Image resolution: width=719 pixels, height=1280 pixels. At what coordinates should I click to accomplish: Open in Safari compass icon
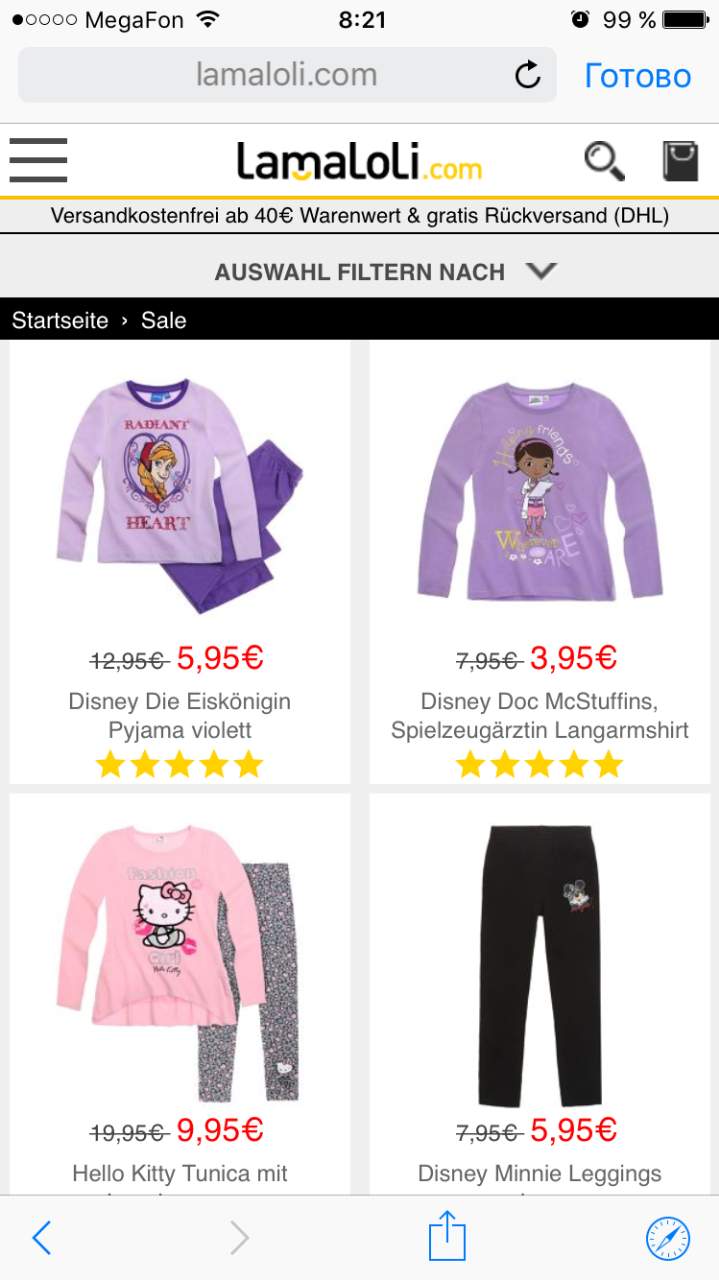coord(667,1238)
